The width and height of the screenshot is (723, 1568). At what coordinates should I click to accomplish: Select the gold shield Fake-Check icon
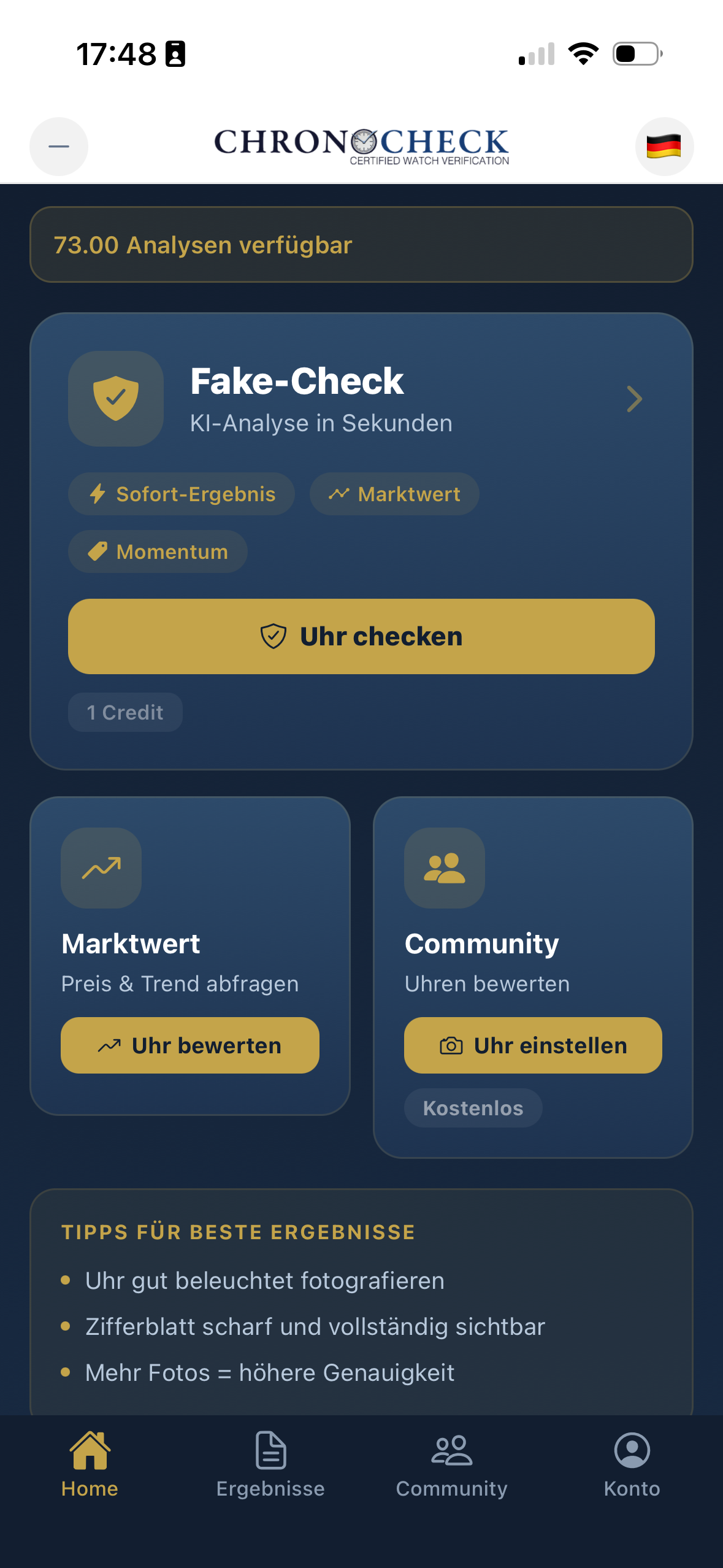tap(115, 399)
